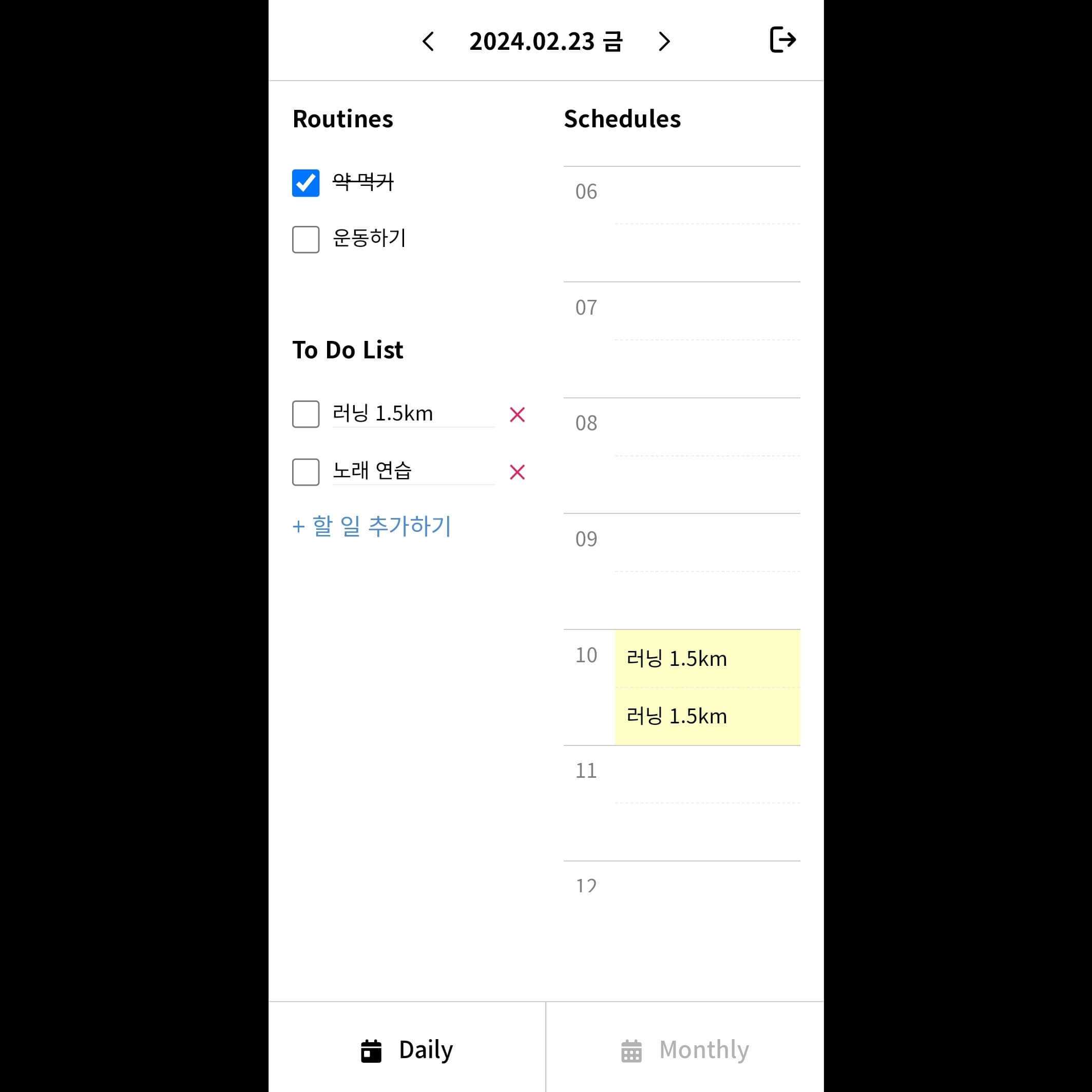Go to the previous day

(428, 41)
